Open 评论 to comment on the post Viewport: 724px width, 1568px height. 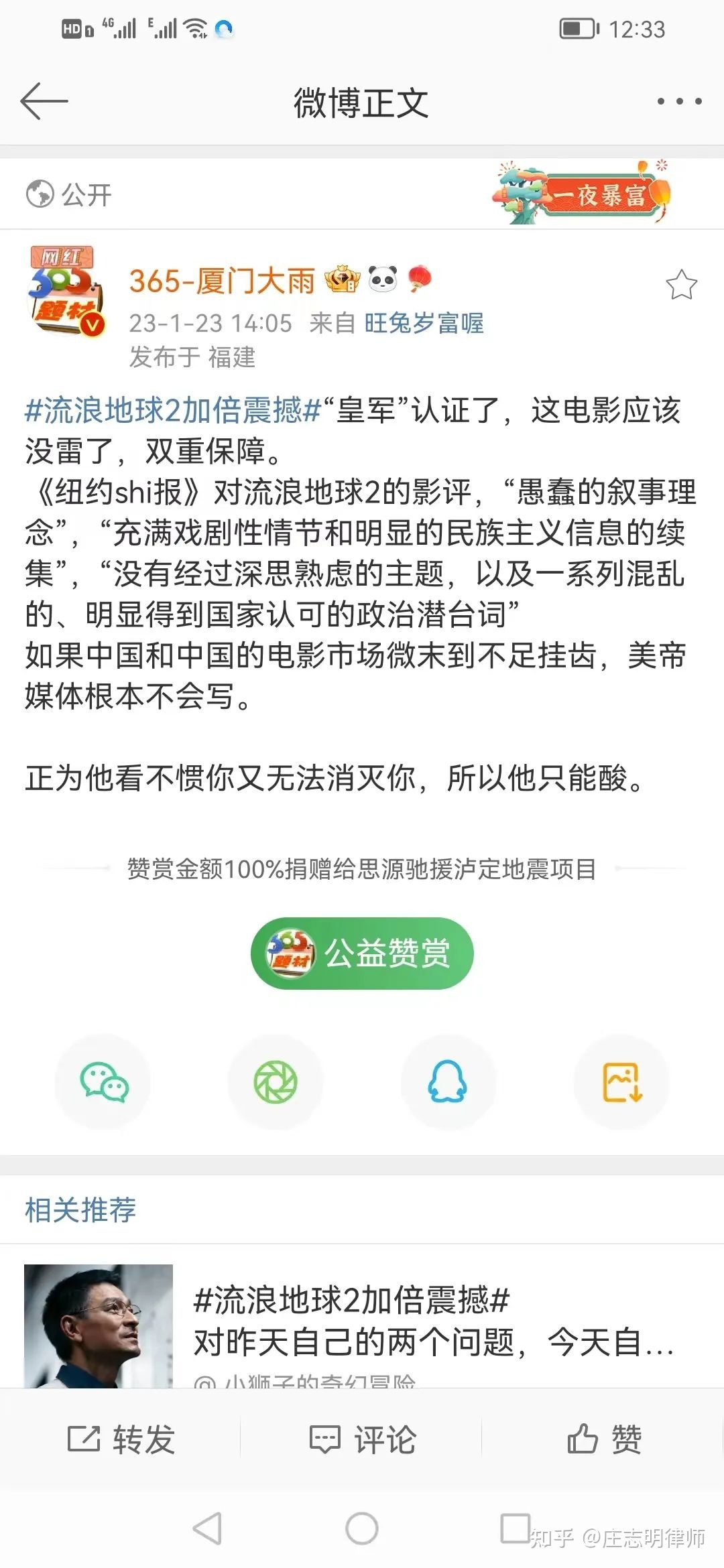tap(362, 1439)
